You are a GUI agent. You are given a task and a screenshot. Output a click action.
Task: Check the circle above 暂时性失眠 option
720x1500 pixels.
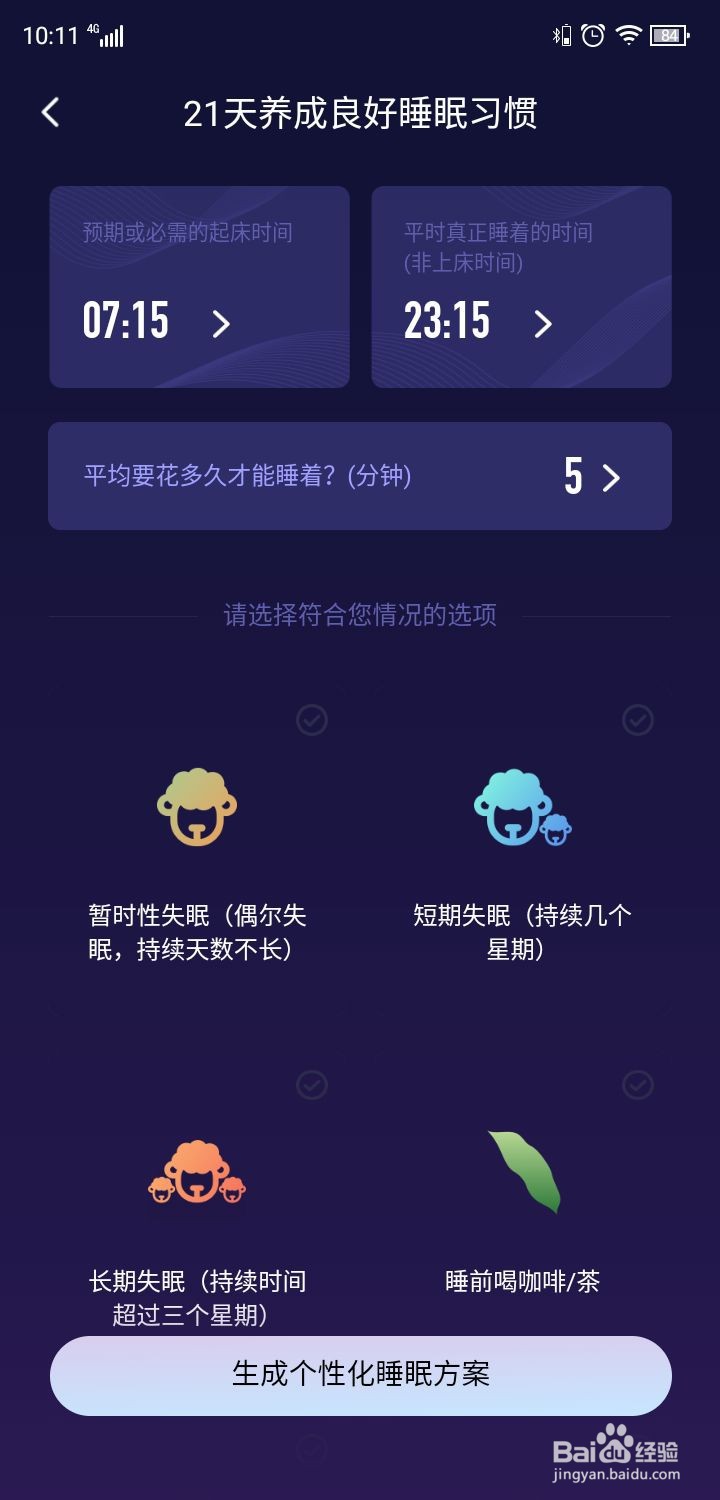(x=312, y=720)
